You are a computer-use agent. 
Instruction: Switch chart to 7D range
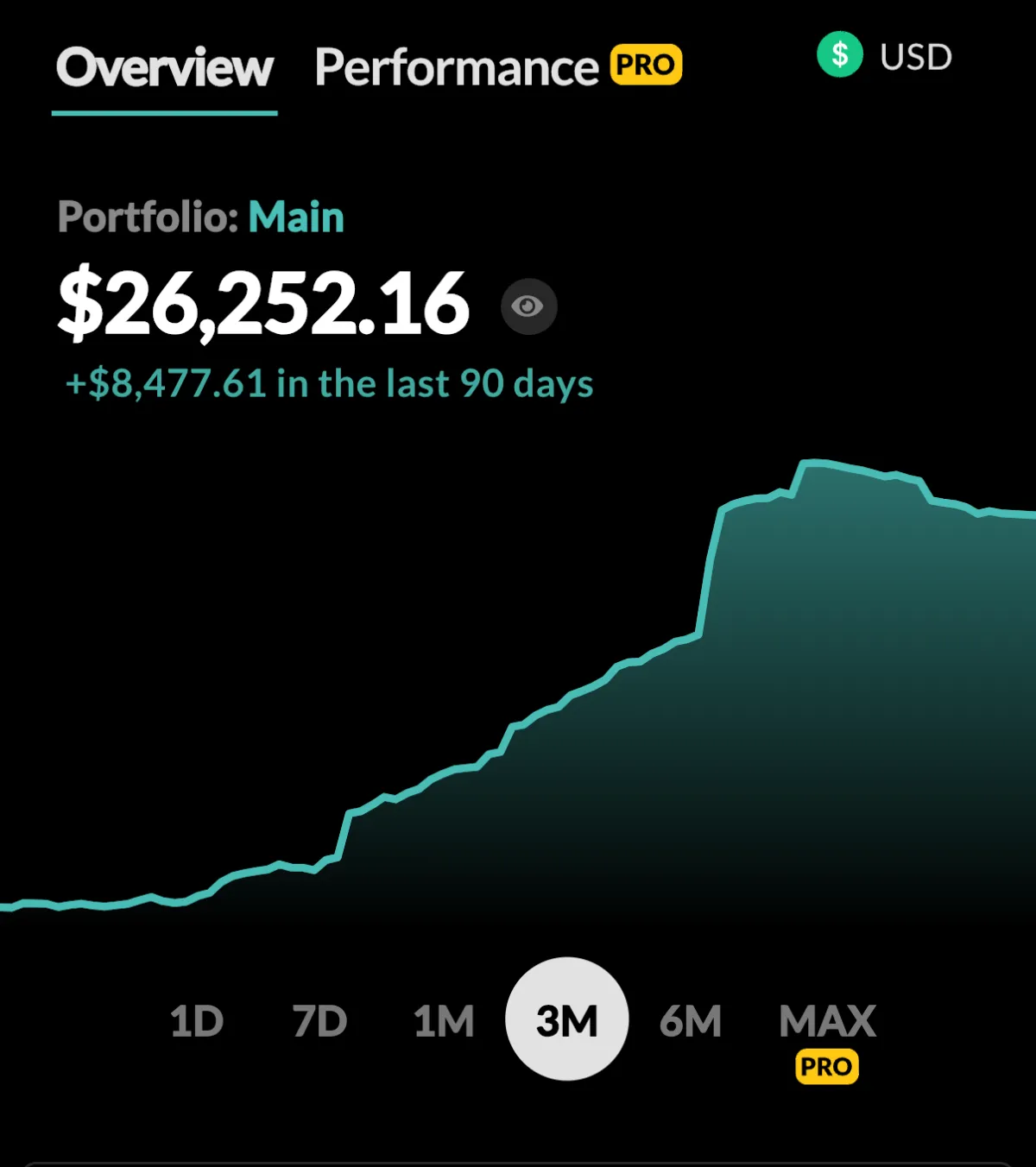319,1022
